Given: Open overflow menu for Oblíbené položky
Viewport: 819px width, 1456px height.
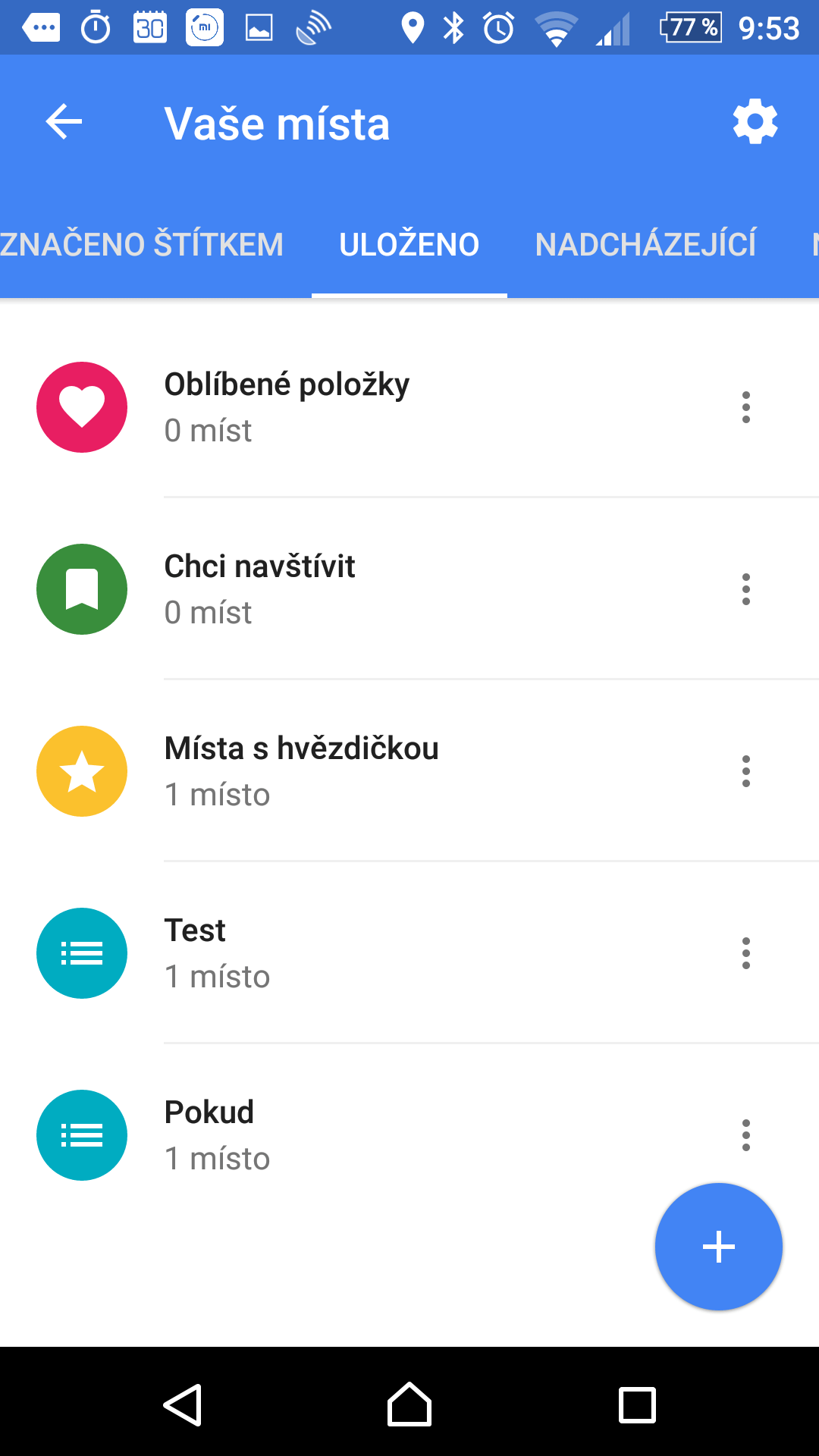Looking at the screenshot, I should point(746,407).
